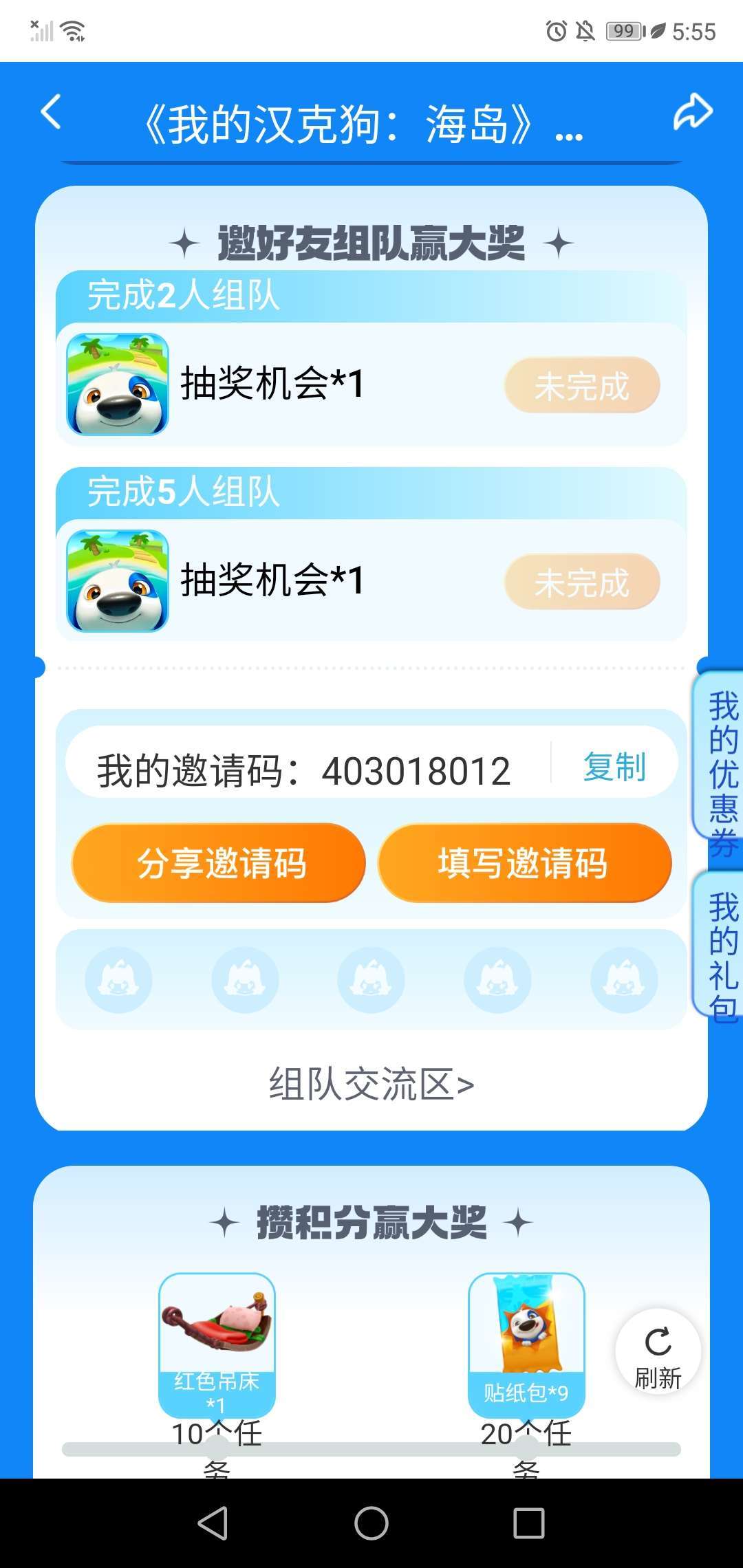Tap 未完成 button for 2人组队 reward

tap(582, 386)
